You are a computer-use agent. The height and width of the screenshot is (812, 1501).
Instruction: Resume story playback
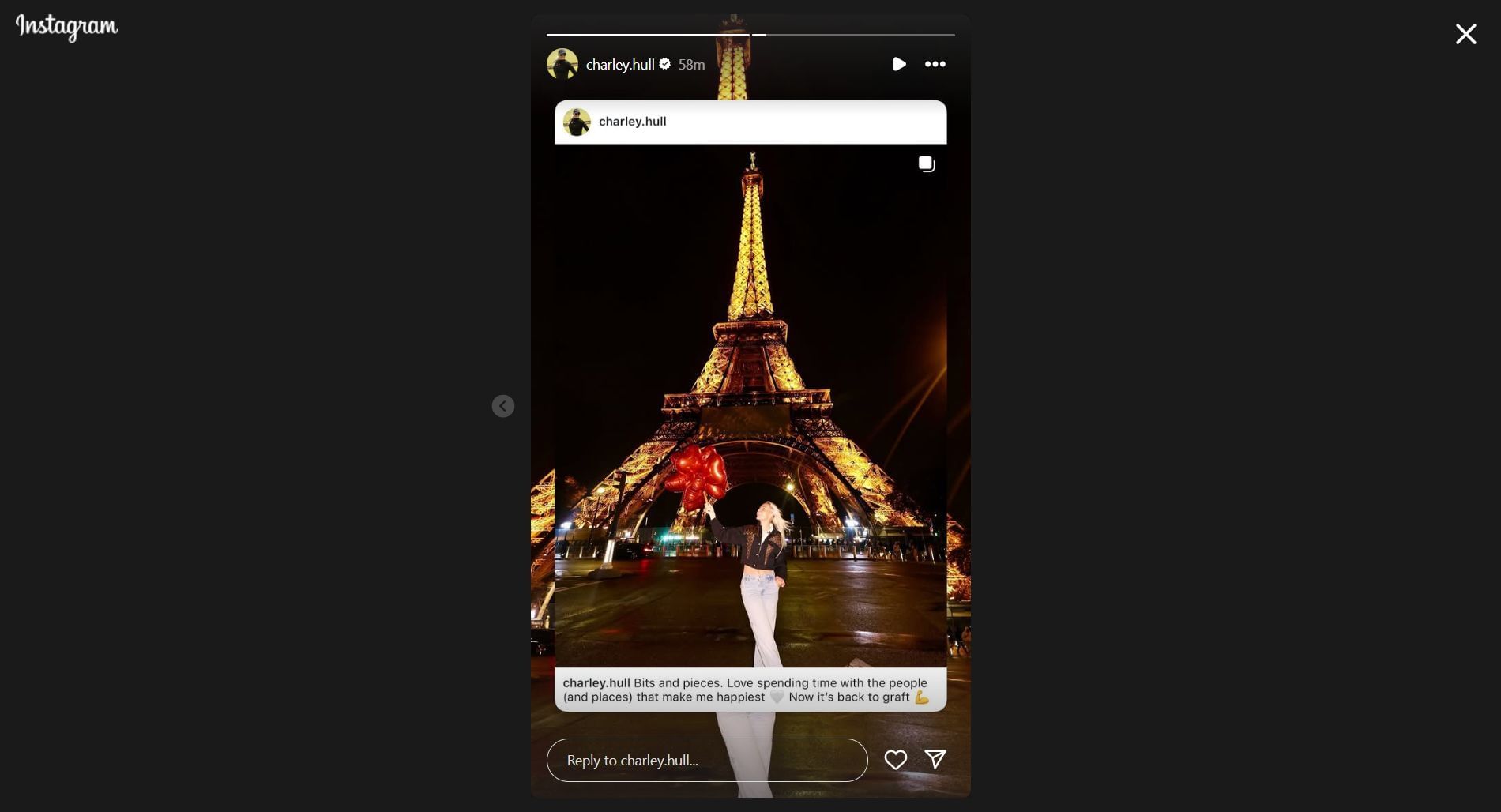click(x=899, y=64)
